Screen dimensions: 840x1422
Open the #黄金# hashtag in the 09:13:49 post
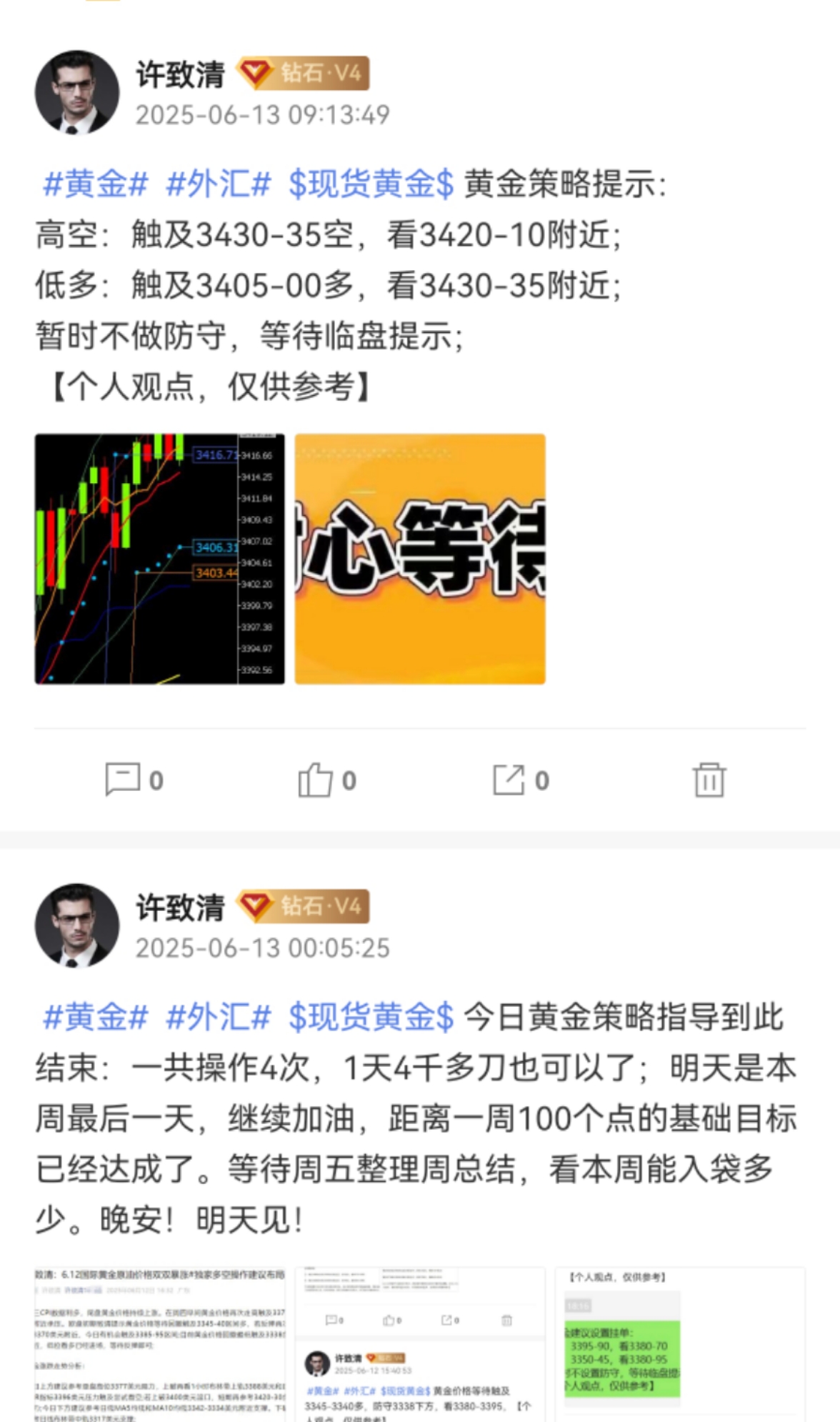pos(96,184)
